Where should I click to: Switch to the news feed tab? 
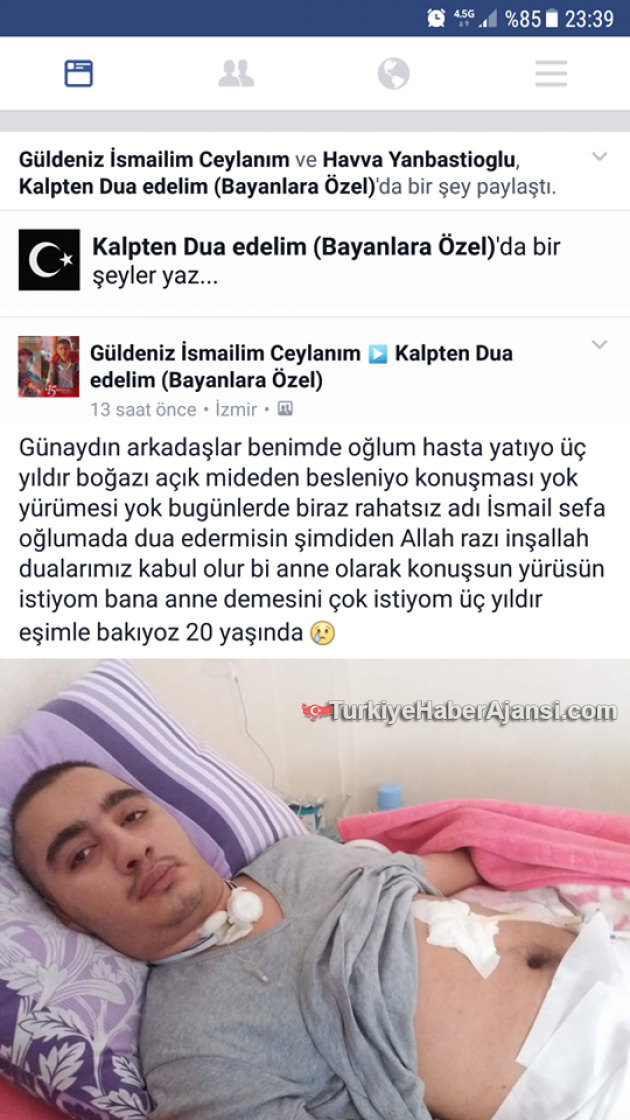pyautogui.click(x=79, y=74)
